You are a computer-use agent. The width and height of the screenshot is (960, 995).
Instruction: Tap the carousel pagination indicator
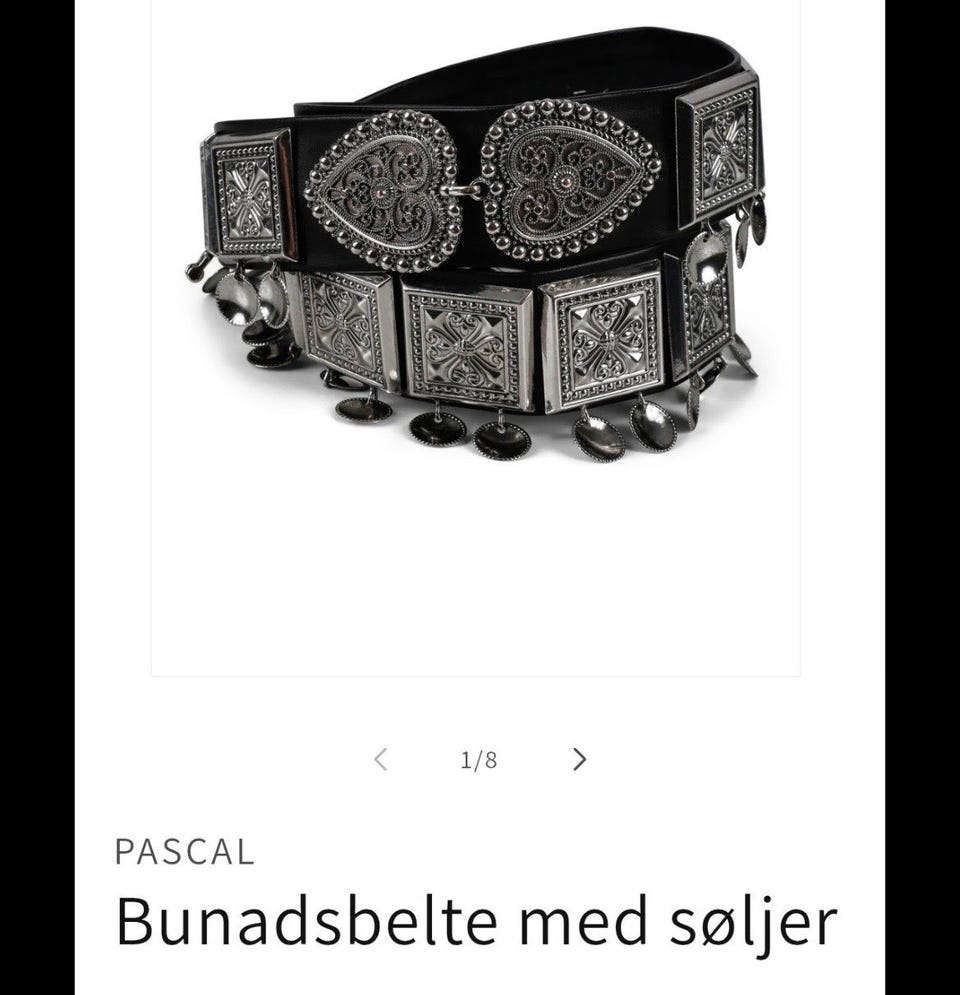pos(478,761)
